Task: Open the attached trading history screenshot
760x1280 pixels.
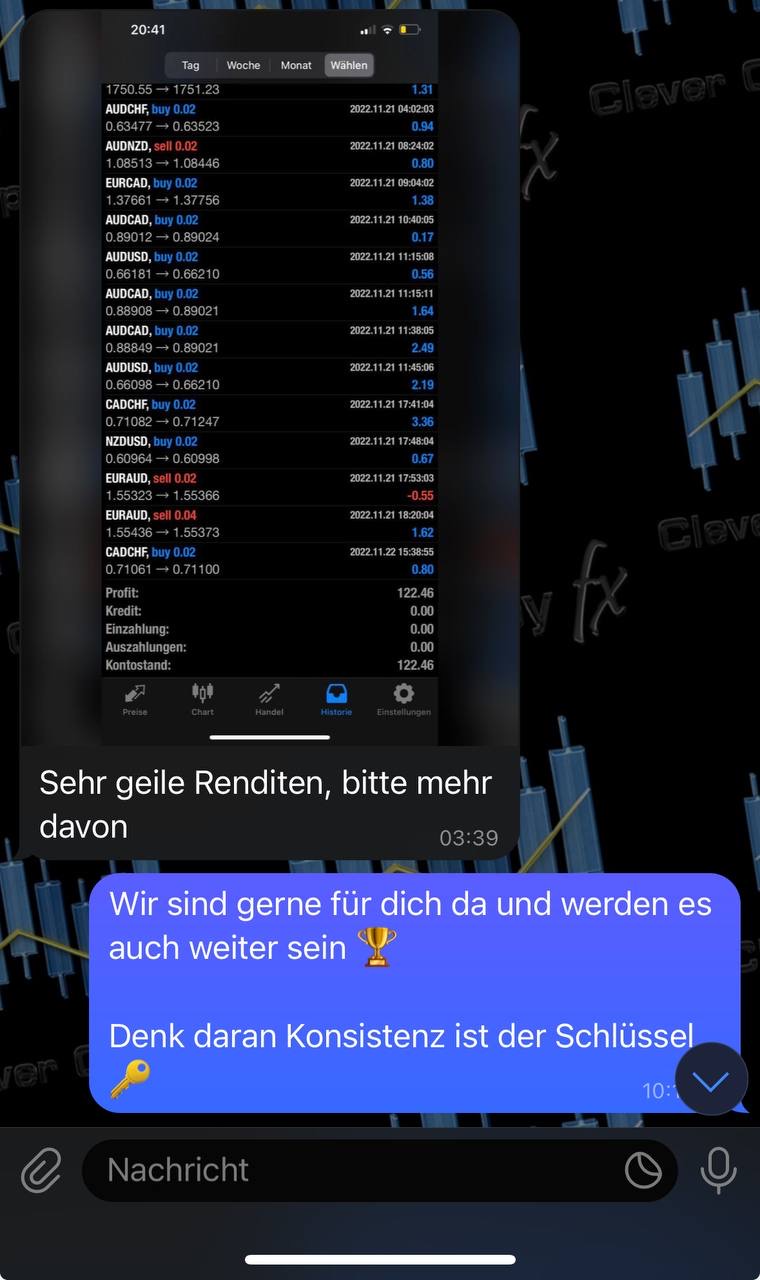Action: pyautogui.click(x=270, y=380)
